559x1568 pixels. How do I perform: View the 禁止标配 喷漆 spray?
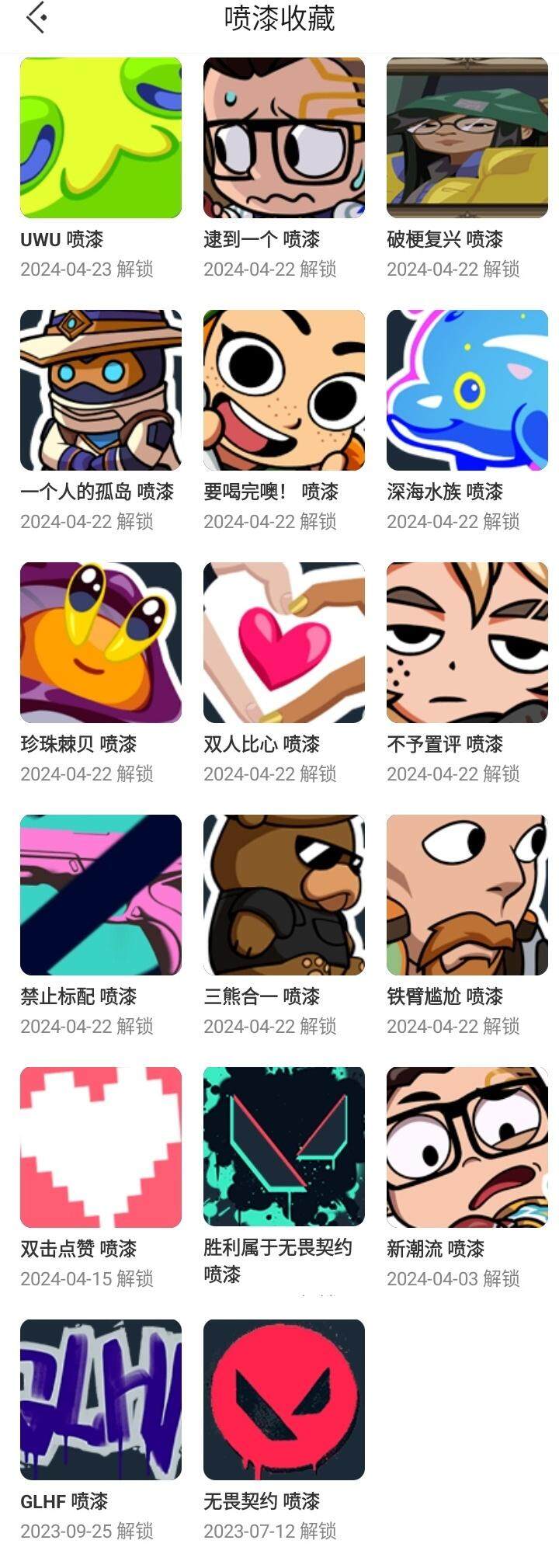(101, 895)
